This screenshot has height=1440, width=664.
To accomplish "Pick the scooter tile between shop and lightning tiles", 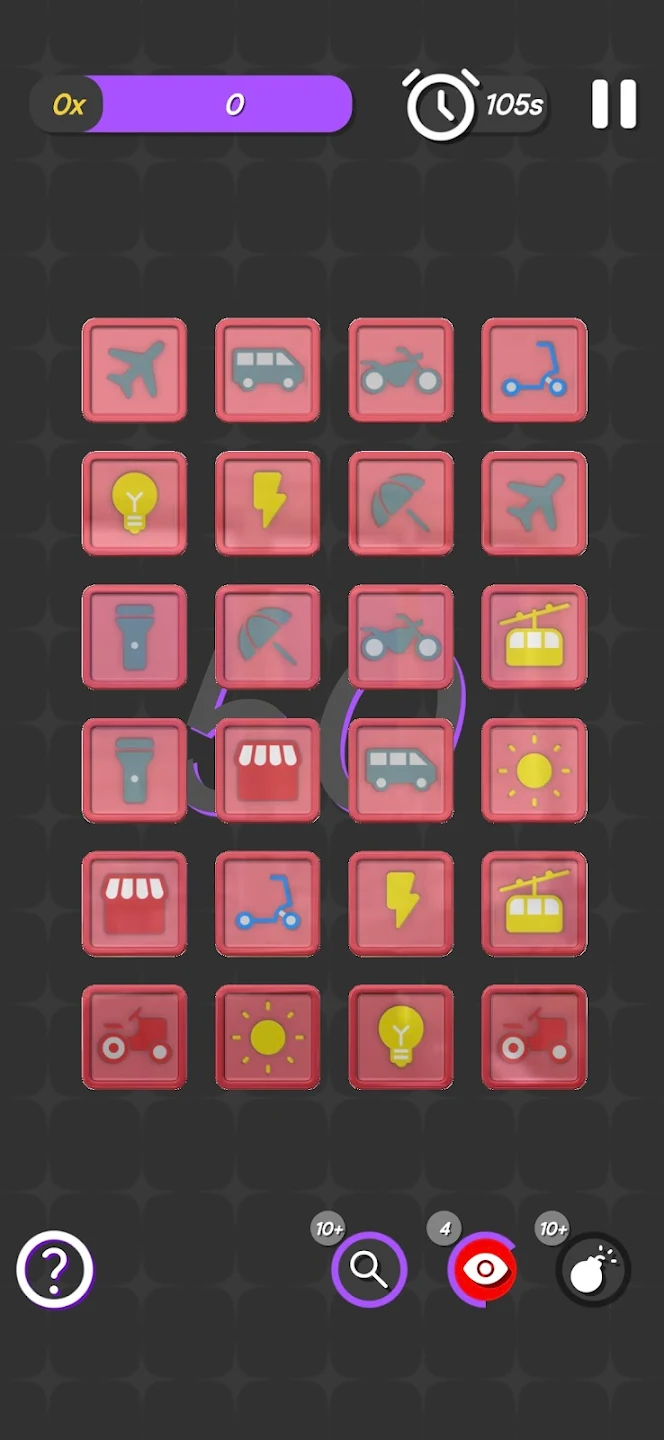I will (268, 903).
